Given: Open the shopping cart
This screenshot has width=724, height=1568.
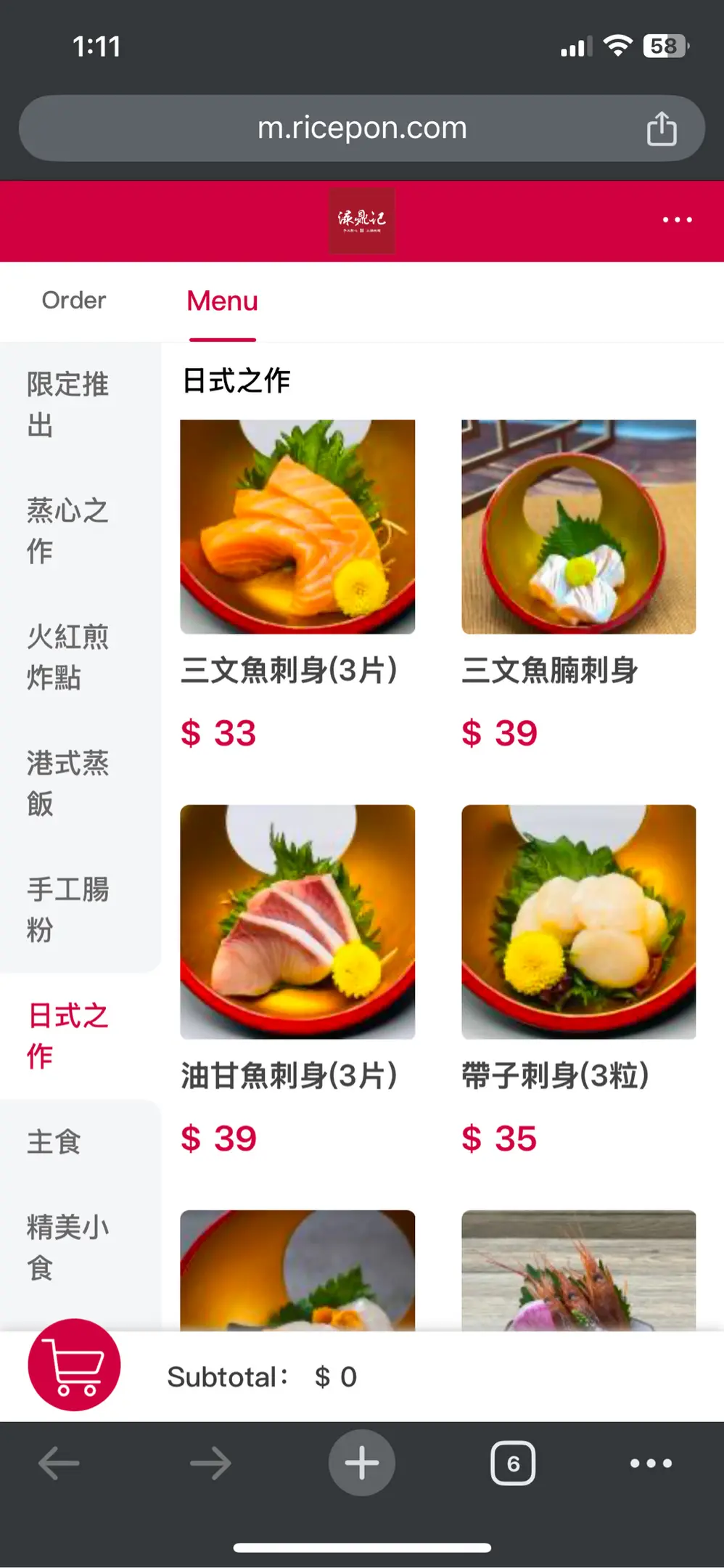Looking at the screenshot, I should pos(74,1365).
